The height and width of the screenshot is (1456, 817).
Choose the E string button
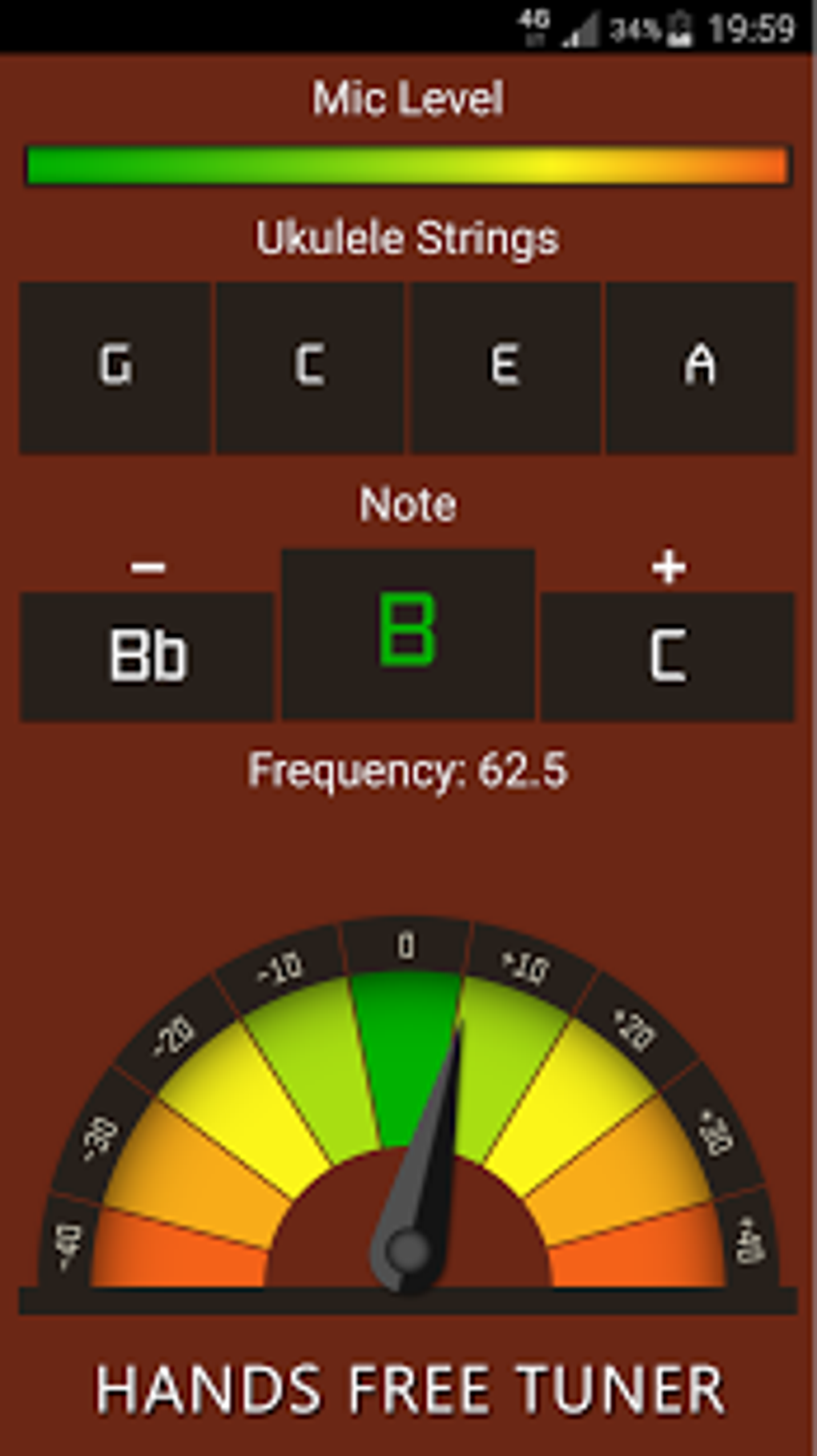(x=505, y=368)
